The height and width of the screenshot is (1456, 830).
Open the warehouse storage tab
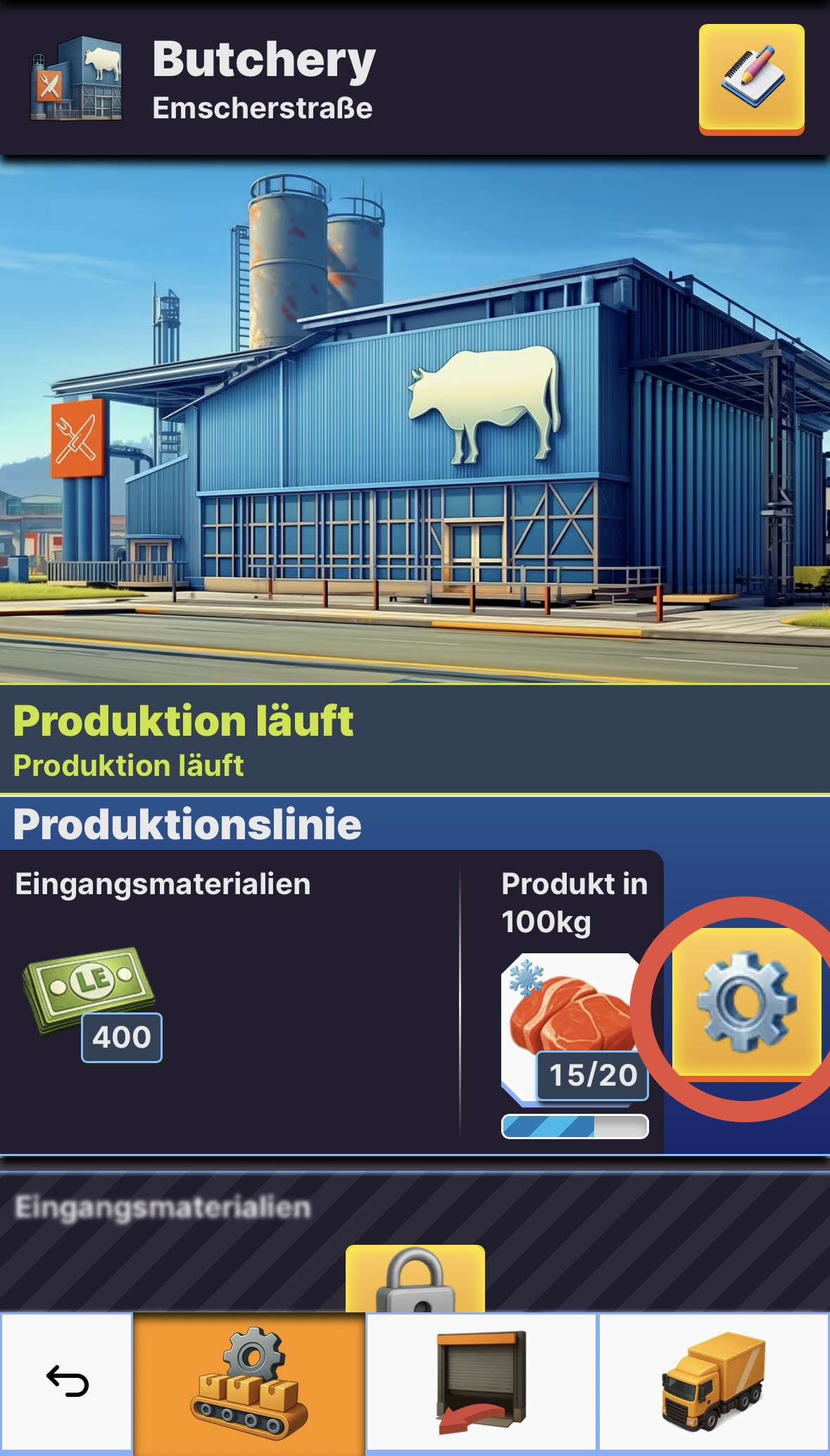coord(481,1381)
